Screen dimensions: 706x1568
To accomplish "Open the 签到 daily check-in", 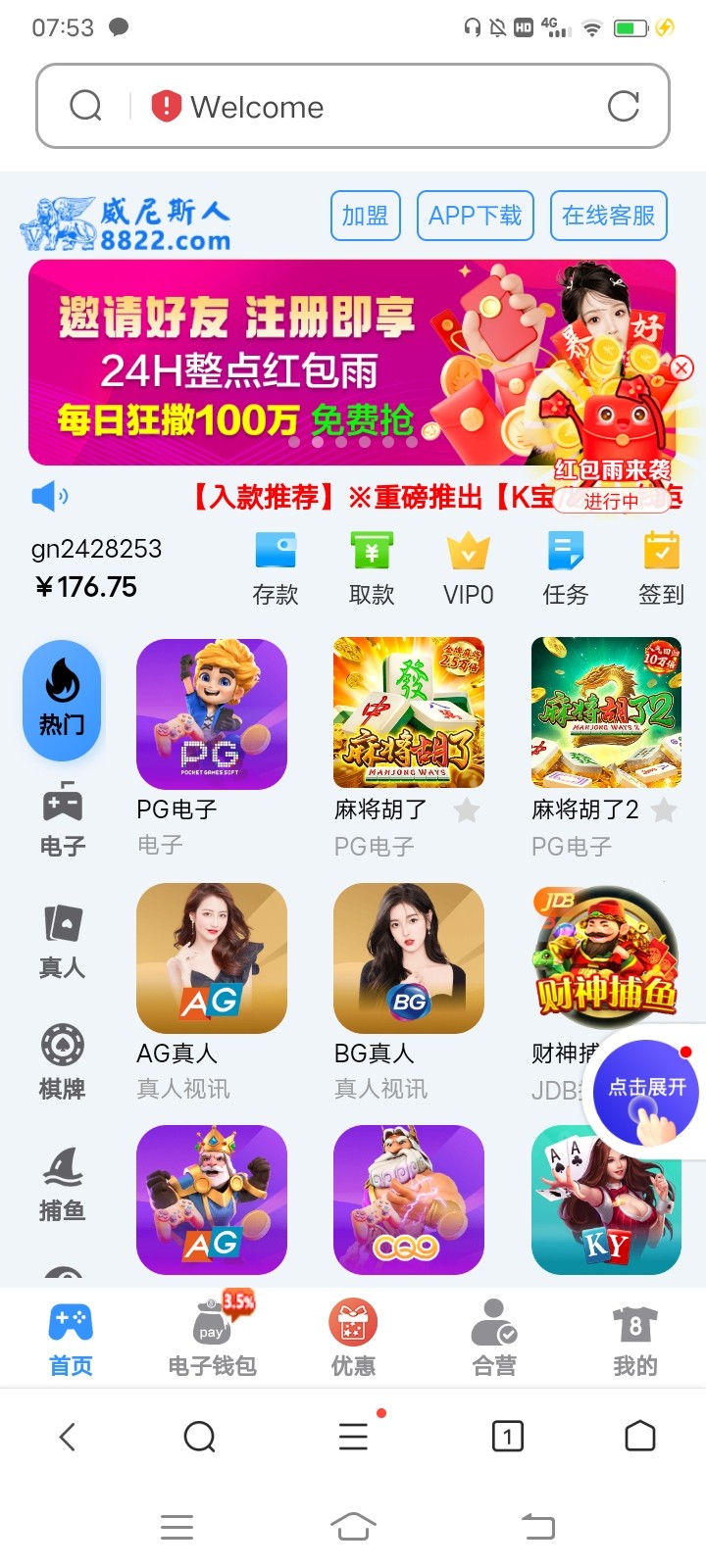I will click(661, 568).
